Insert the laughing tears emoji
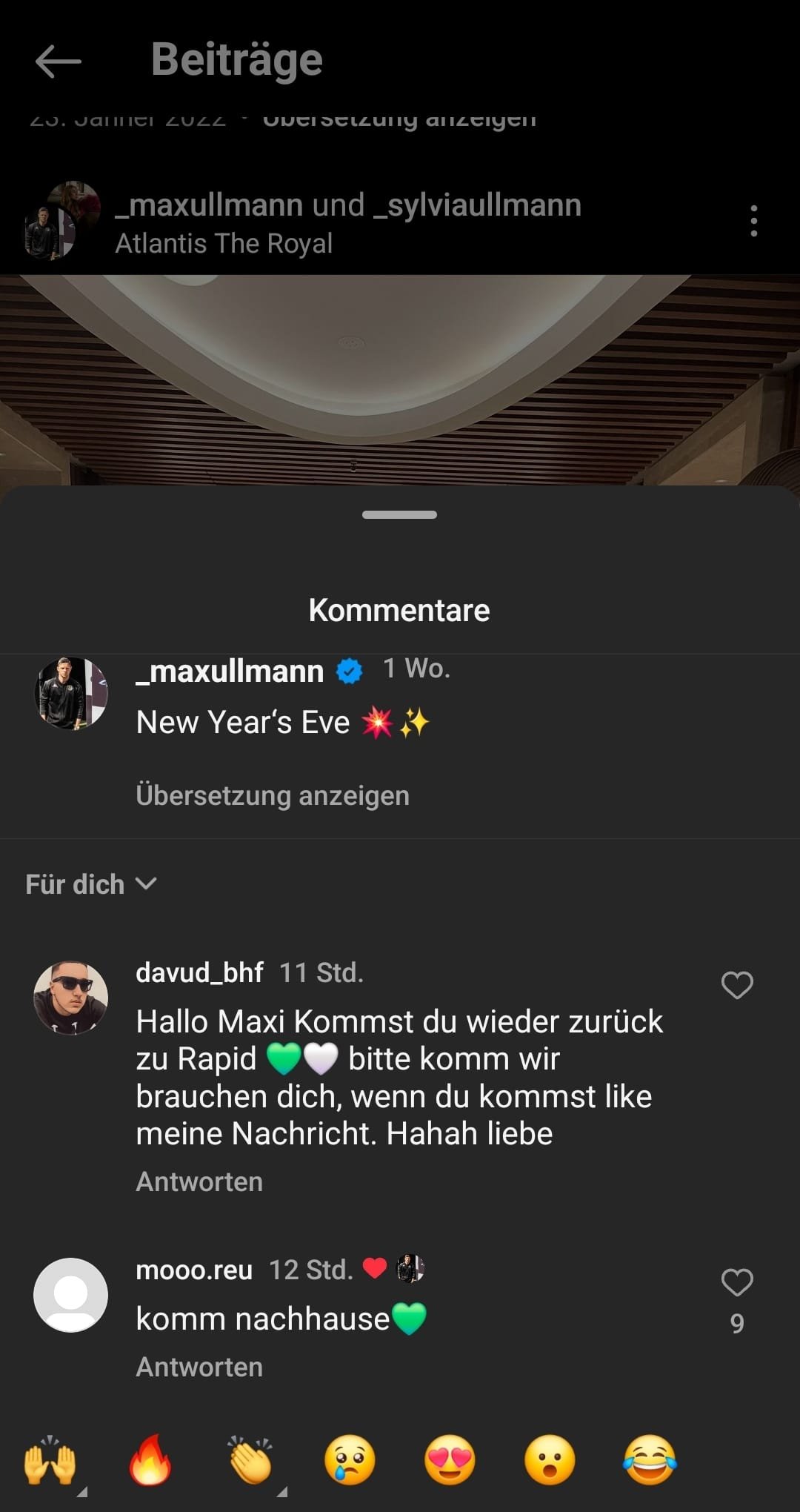Viewport: 800px width, 1512px height. (650, 1460)
